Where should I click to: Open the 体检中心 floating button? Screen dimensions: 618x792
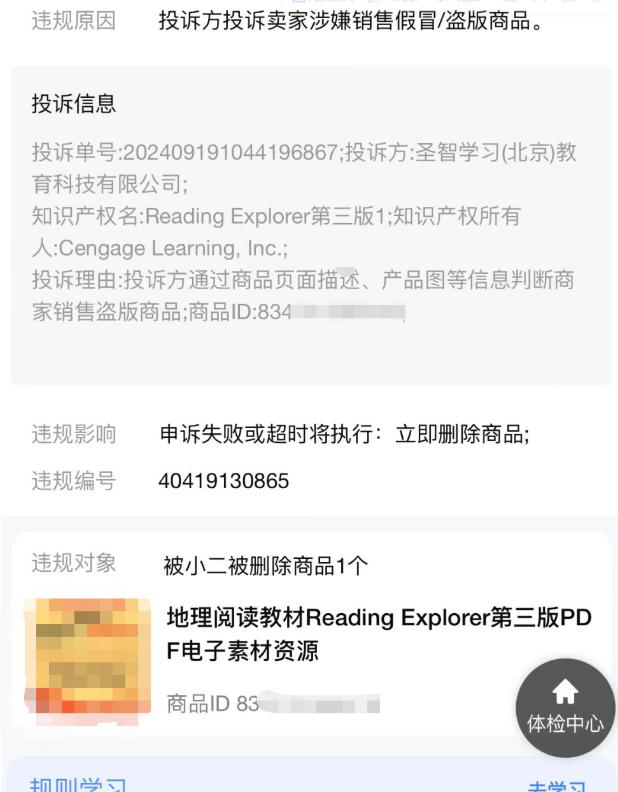(x=565, y=707)
